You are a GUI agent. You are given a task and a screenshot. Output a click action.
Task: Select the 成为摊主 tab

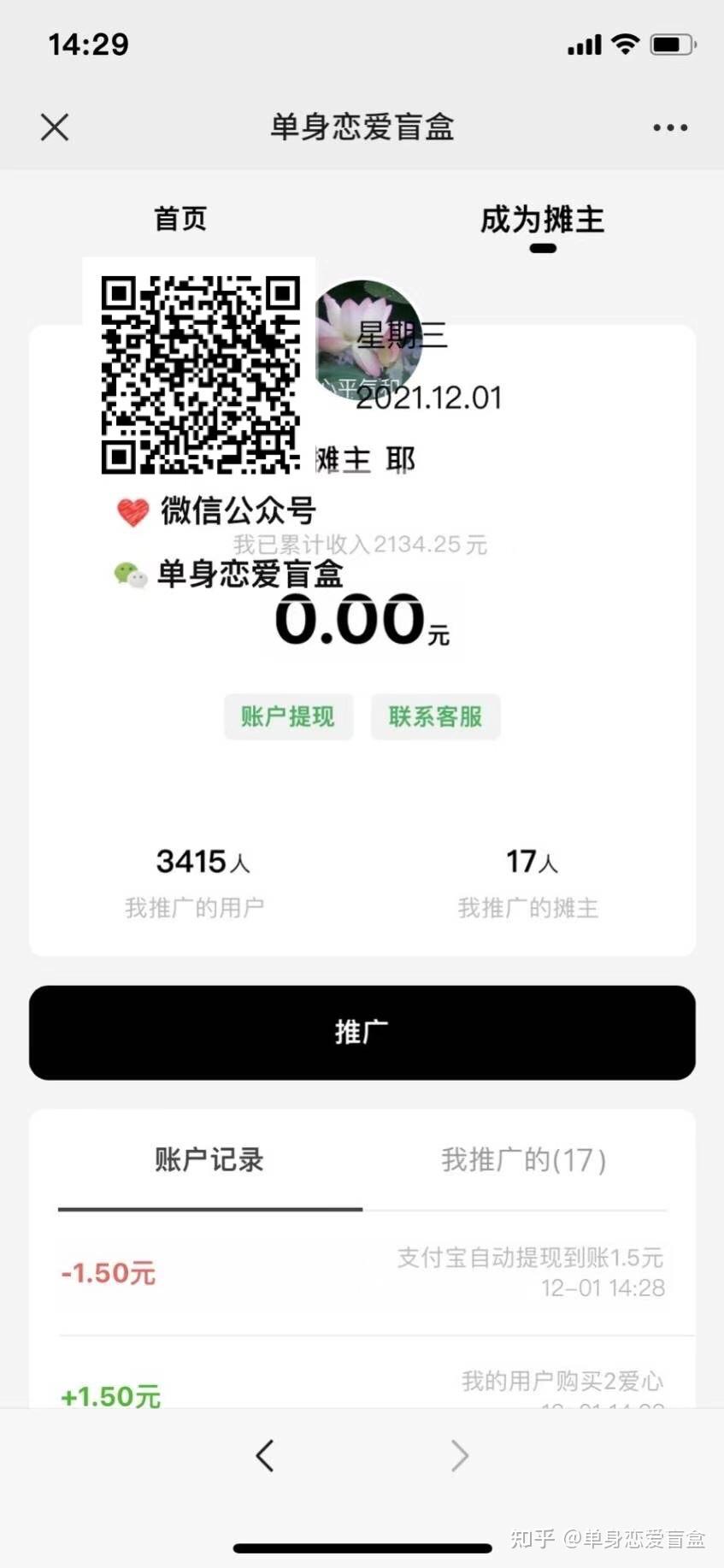(x=542, y=221)
